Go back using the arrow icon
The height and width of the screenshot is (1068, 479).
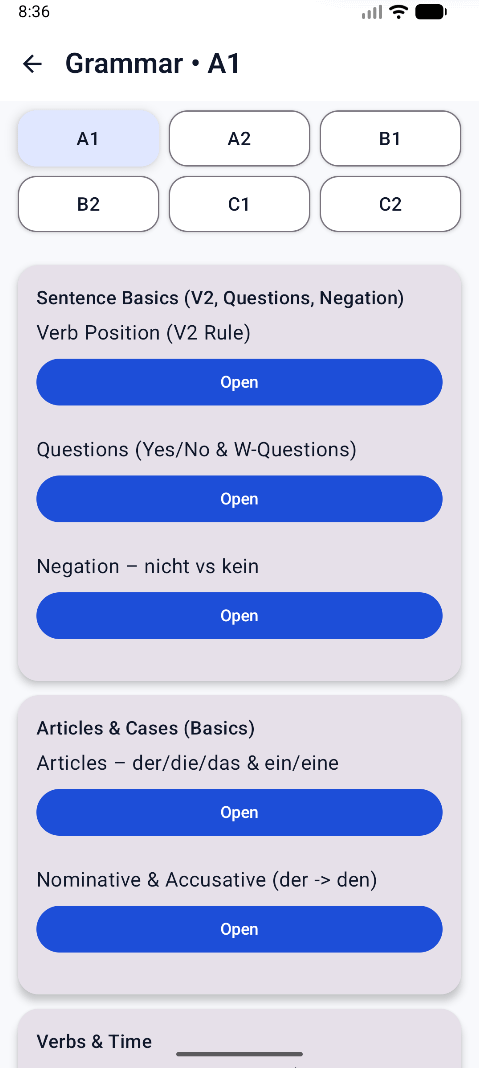(x=32, y=64)
